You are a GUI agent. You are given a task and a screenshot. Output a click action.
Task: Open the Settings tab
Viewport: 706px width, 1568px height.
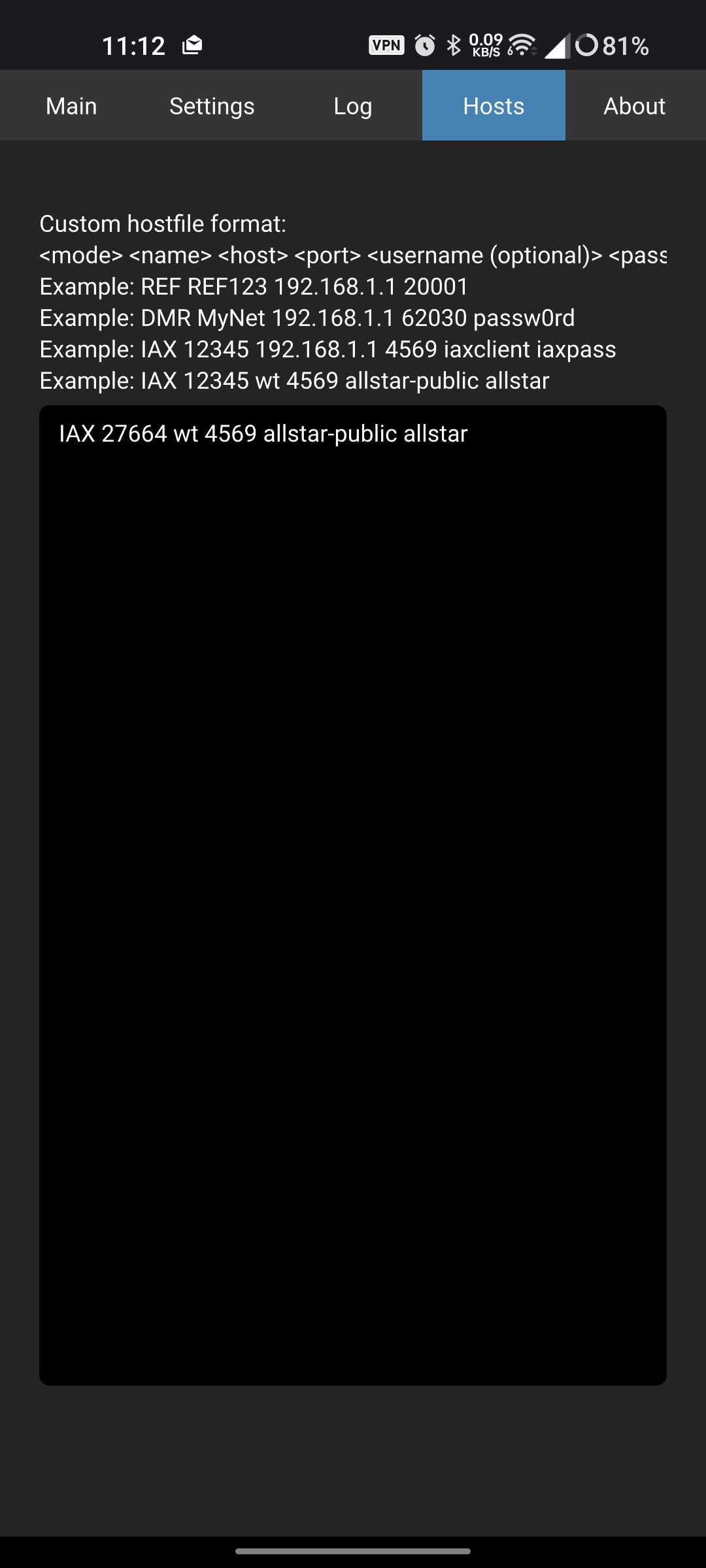point(212,106)
